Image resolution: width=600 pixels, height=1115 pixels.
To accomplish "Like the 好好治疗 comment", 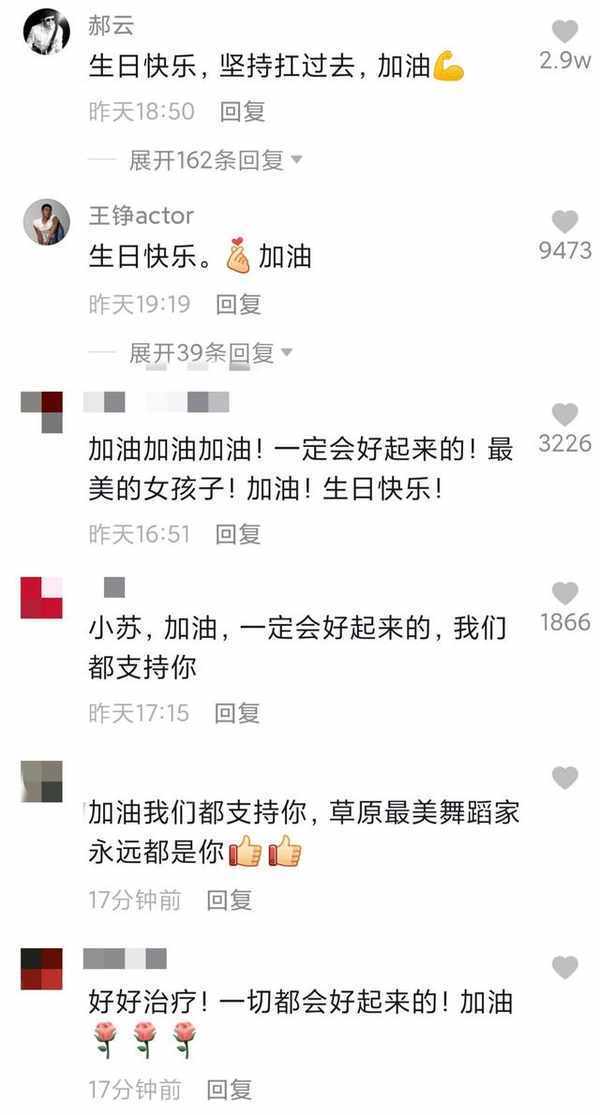I will pyautogui.click(x=565, y=967).
